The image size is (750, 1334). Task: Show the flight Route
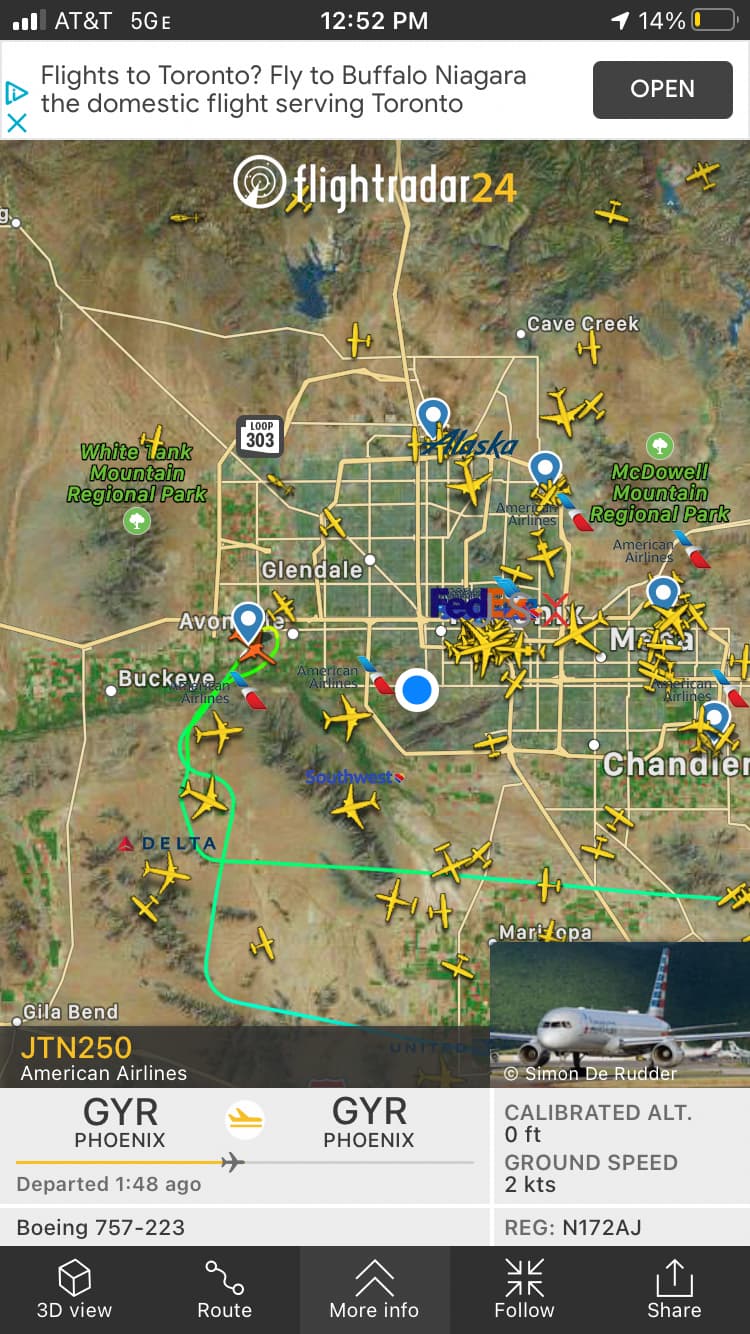(224, 1289)
